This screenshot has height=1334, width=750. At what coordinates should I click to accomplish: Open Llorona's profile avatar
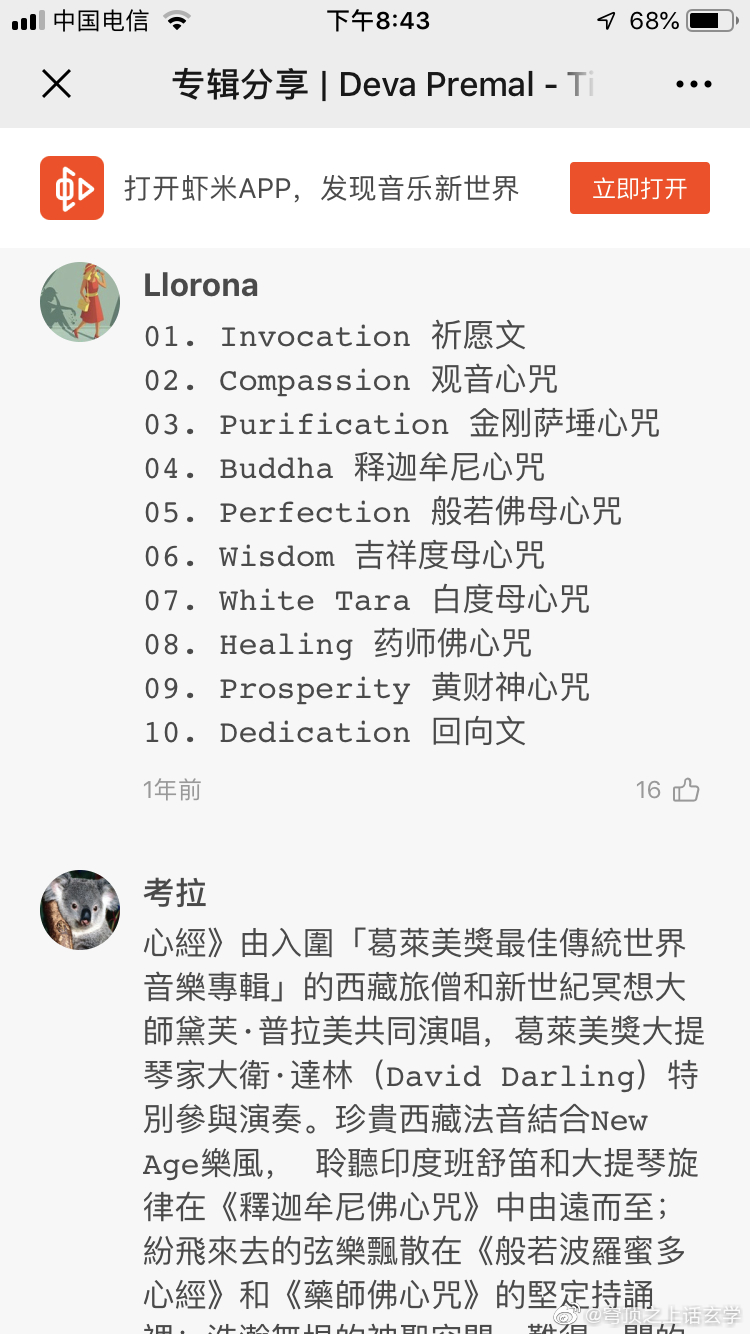tap(80, 302)
